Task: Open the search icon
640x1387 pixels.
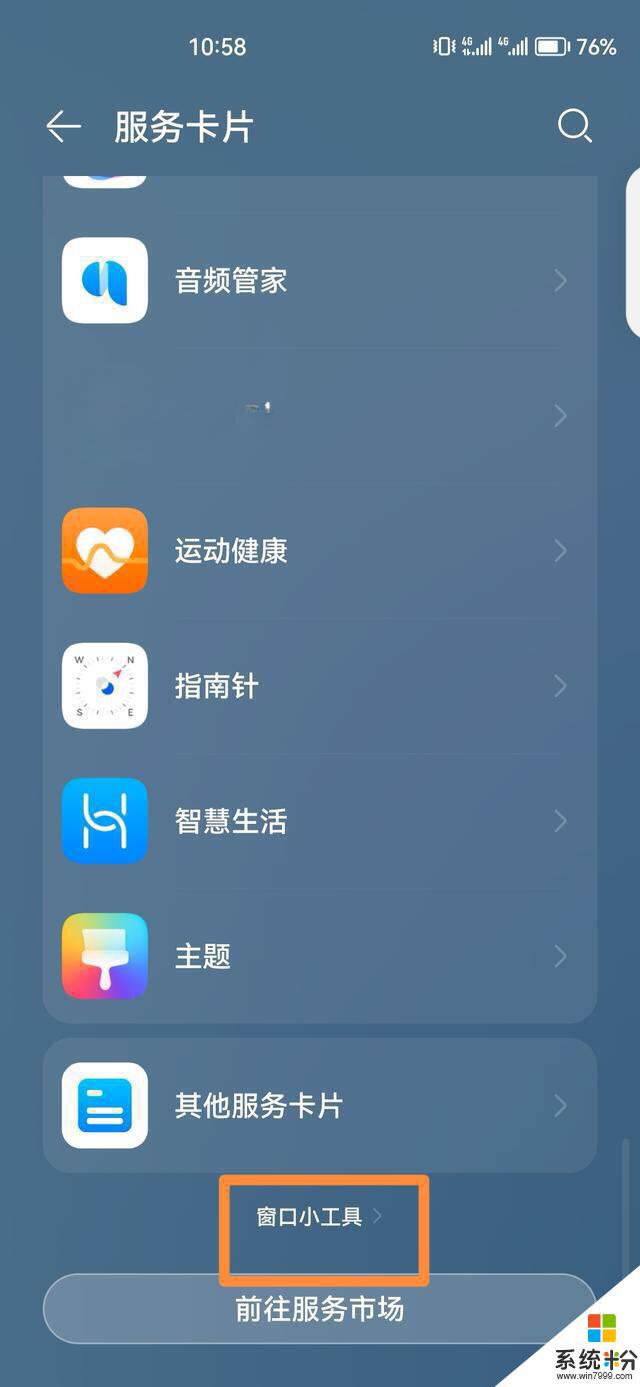Action: 574,127
